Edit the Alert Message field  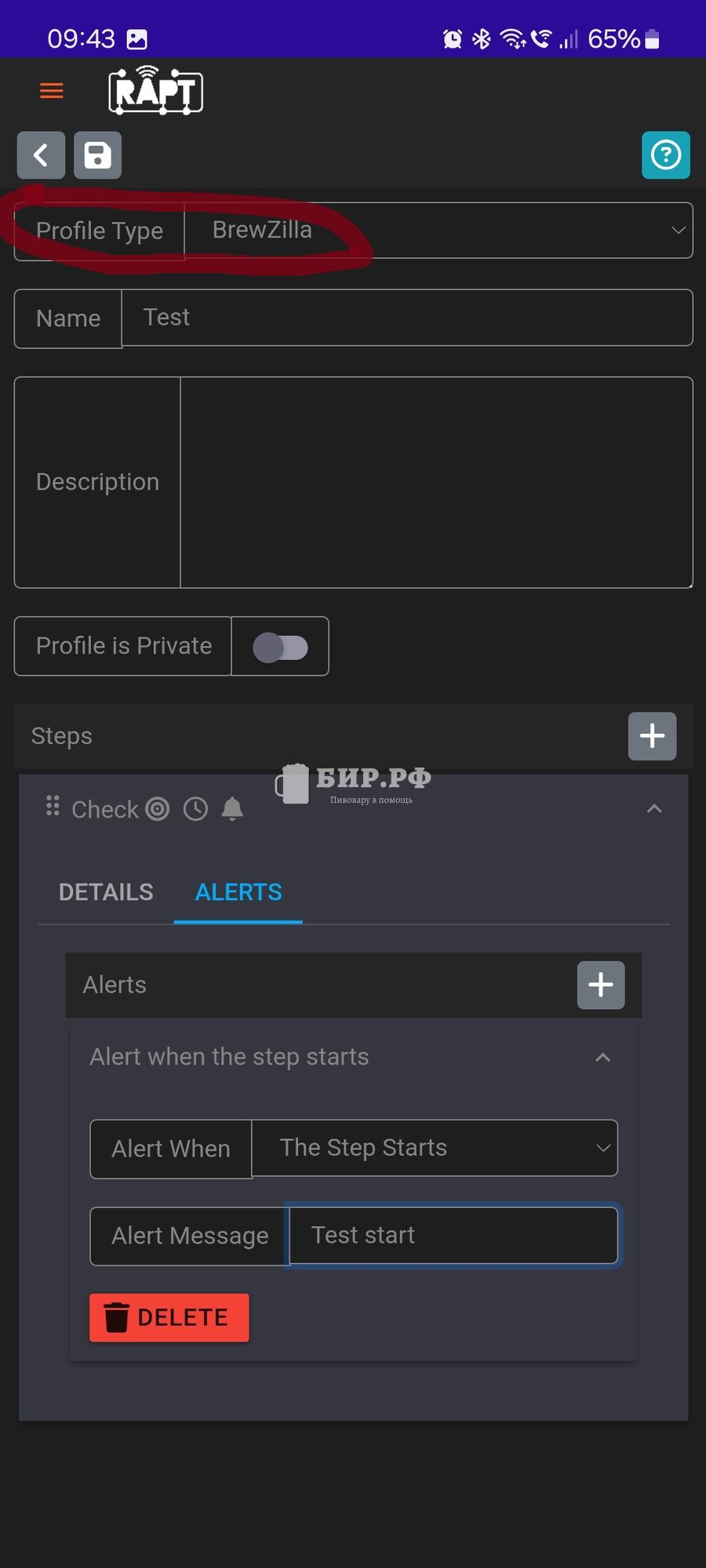(x=453, y=1236)
